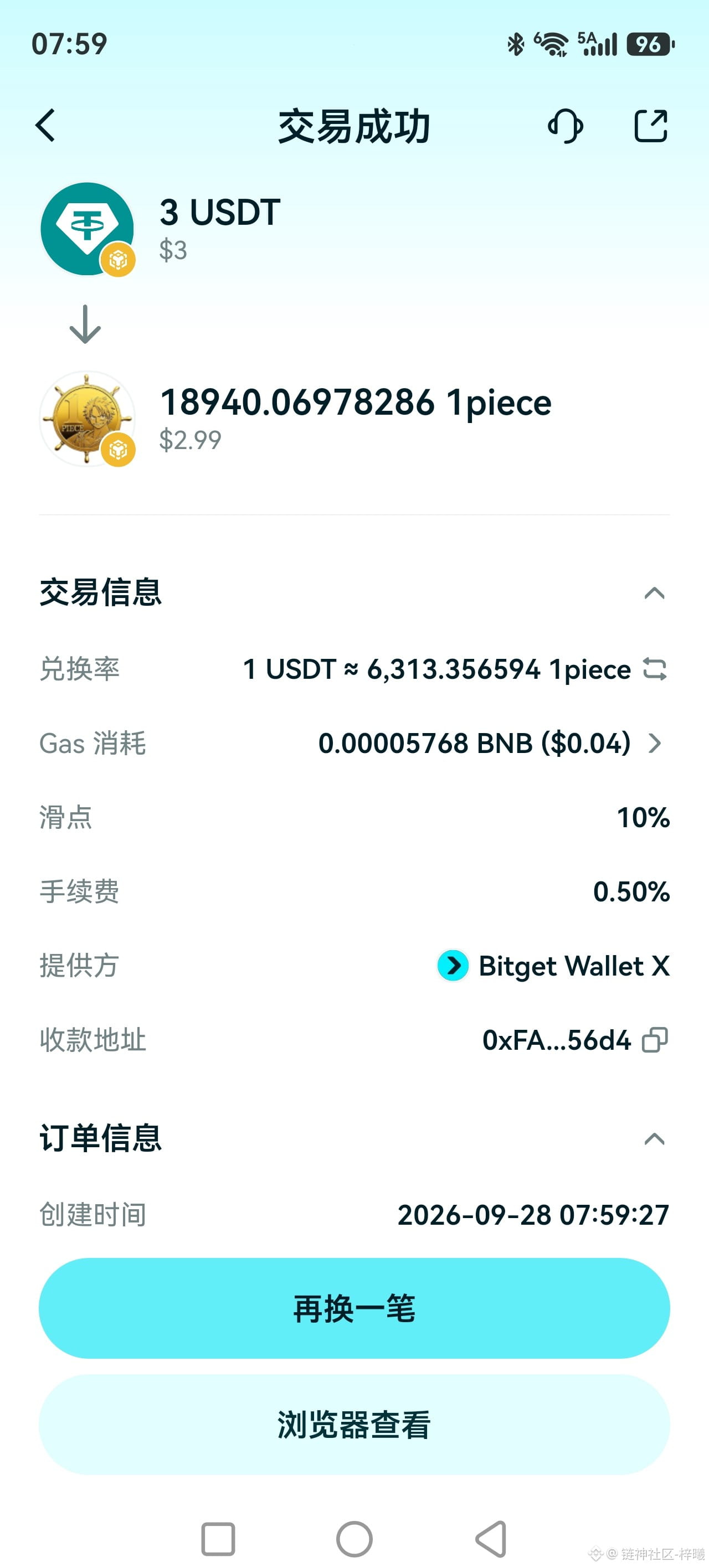The image size is (709, 1568).
Task: Open customer support headset icon
Action: (565, 126)
